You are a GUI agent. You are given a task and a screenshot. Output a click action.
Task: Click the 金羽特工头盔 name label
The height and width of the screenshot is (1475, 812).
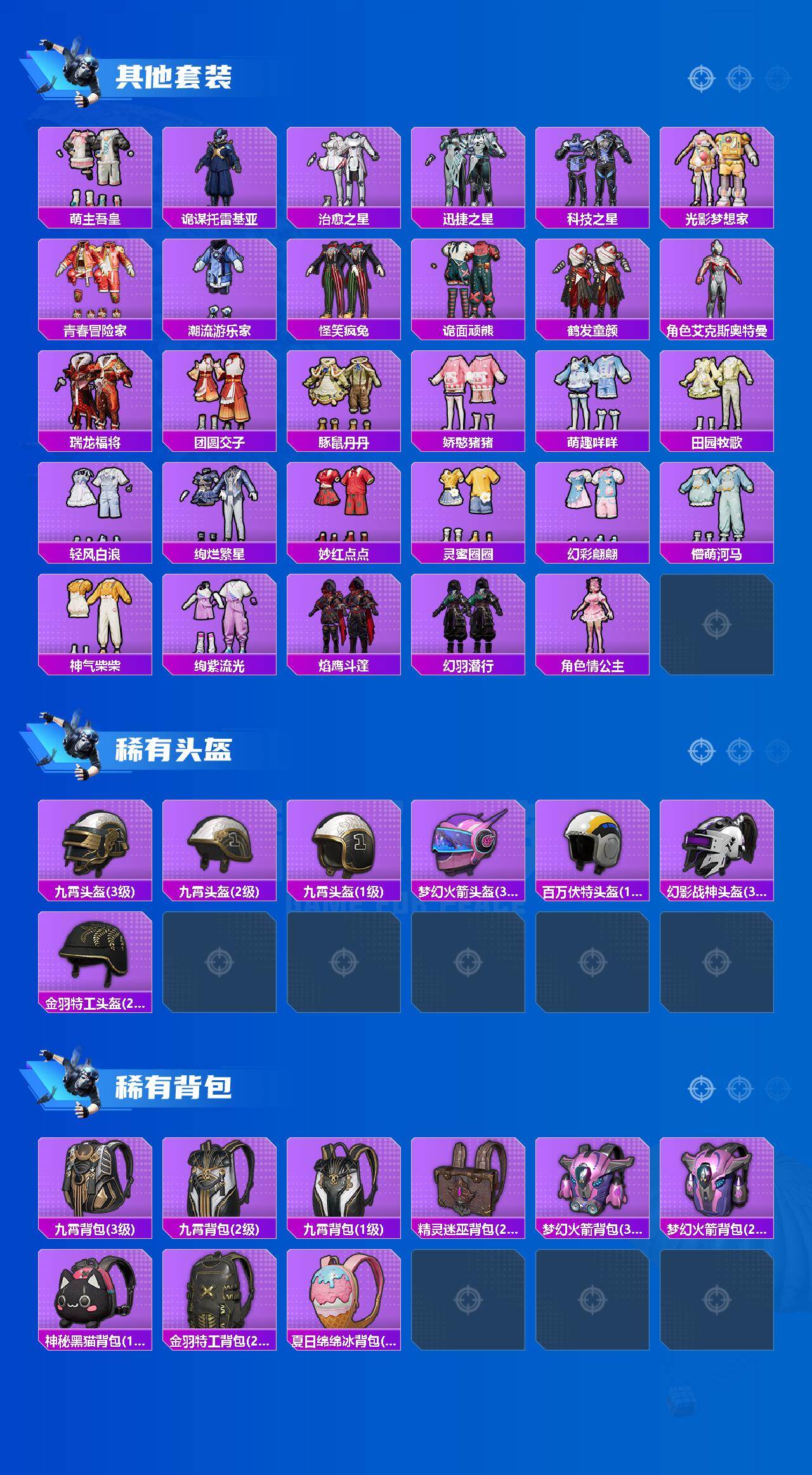click(95, 1002)
